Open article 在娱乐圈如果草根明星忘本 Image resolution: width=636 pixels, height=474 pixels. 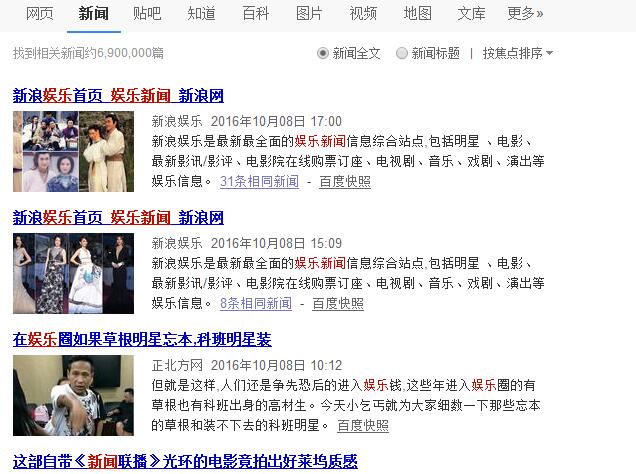tap(142, 339)
